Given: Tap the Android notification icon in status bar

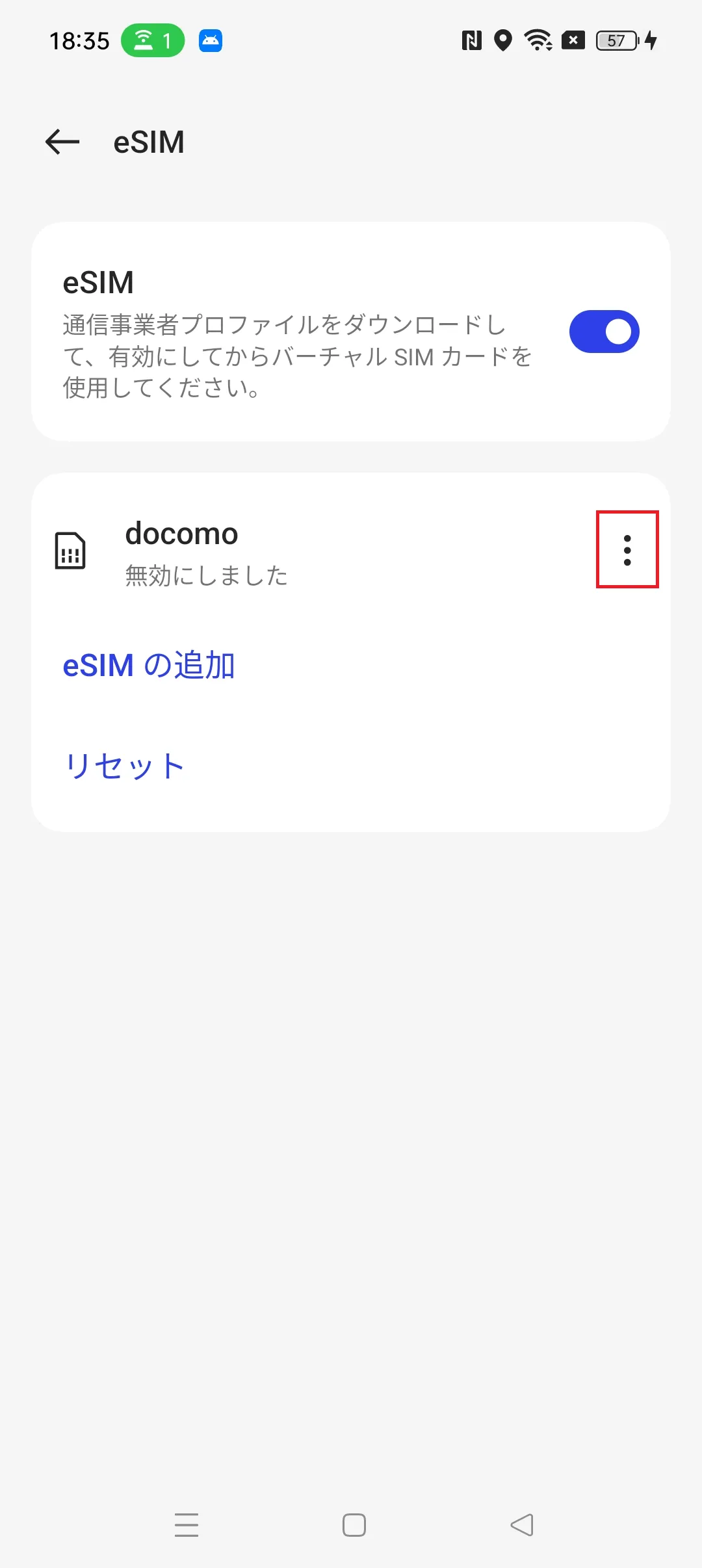Looking at the screenshot, I should coord(209,40).
